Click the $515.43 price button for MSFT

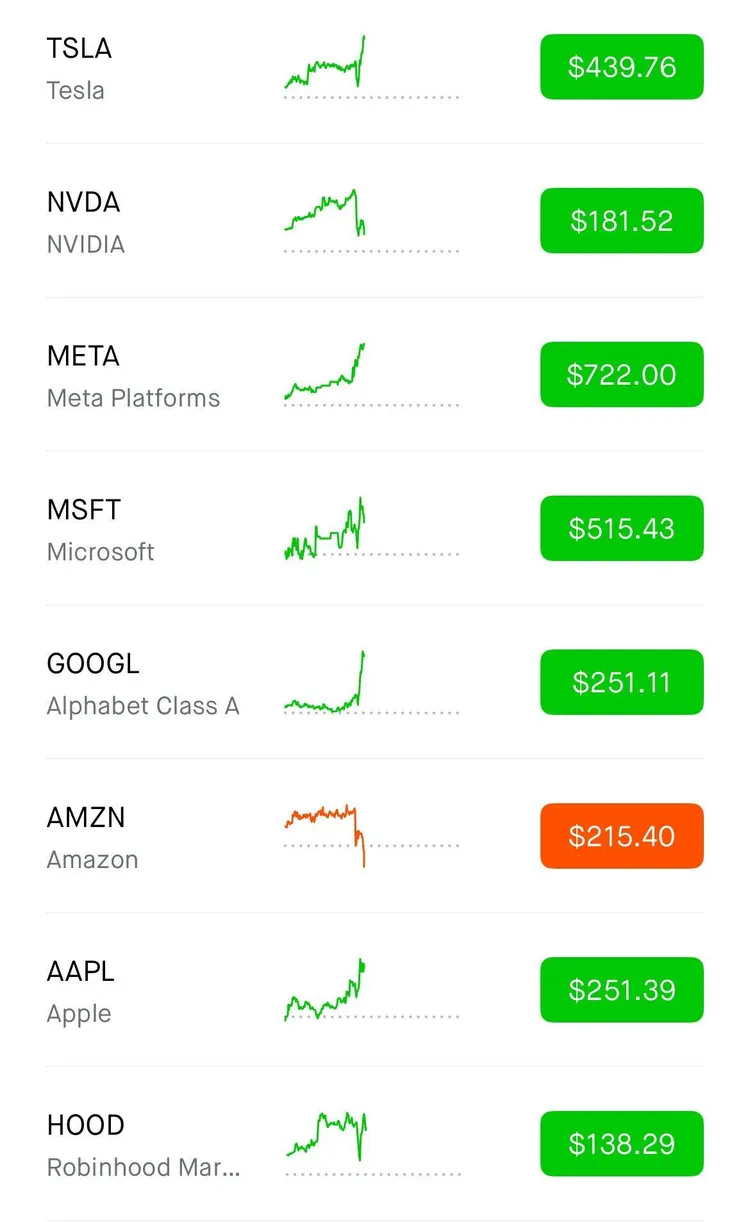coord(621,529)
